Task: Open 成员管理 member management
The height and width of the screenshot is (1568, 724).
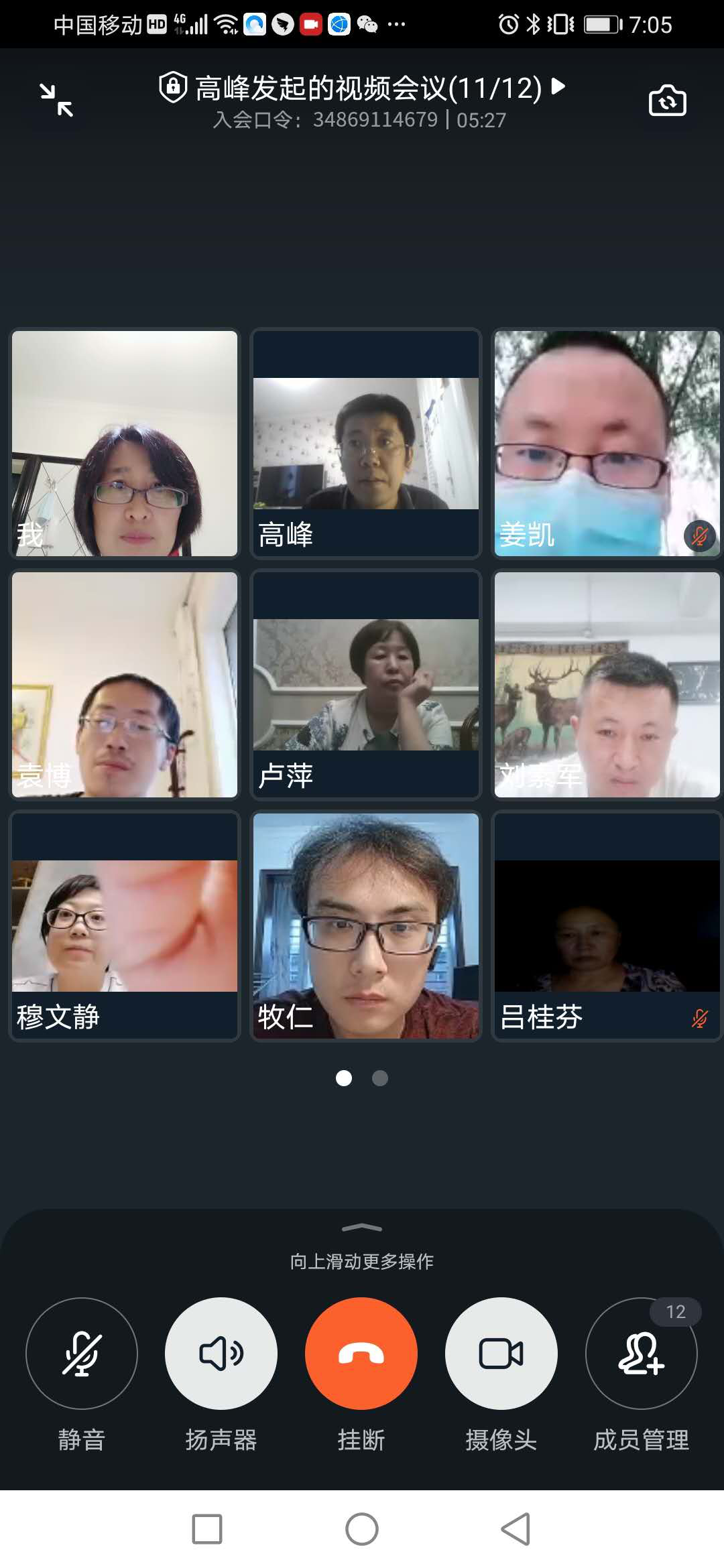Action: pos(642,1354)
